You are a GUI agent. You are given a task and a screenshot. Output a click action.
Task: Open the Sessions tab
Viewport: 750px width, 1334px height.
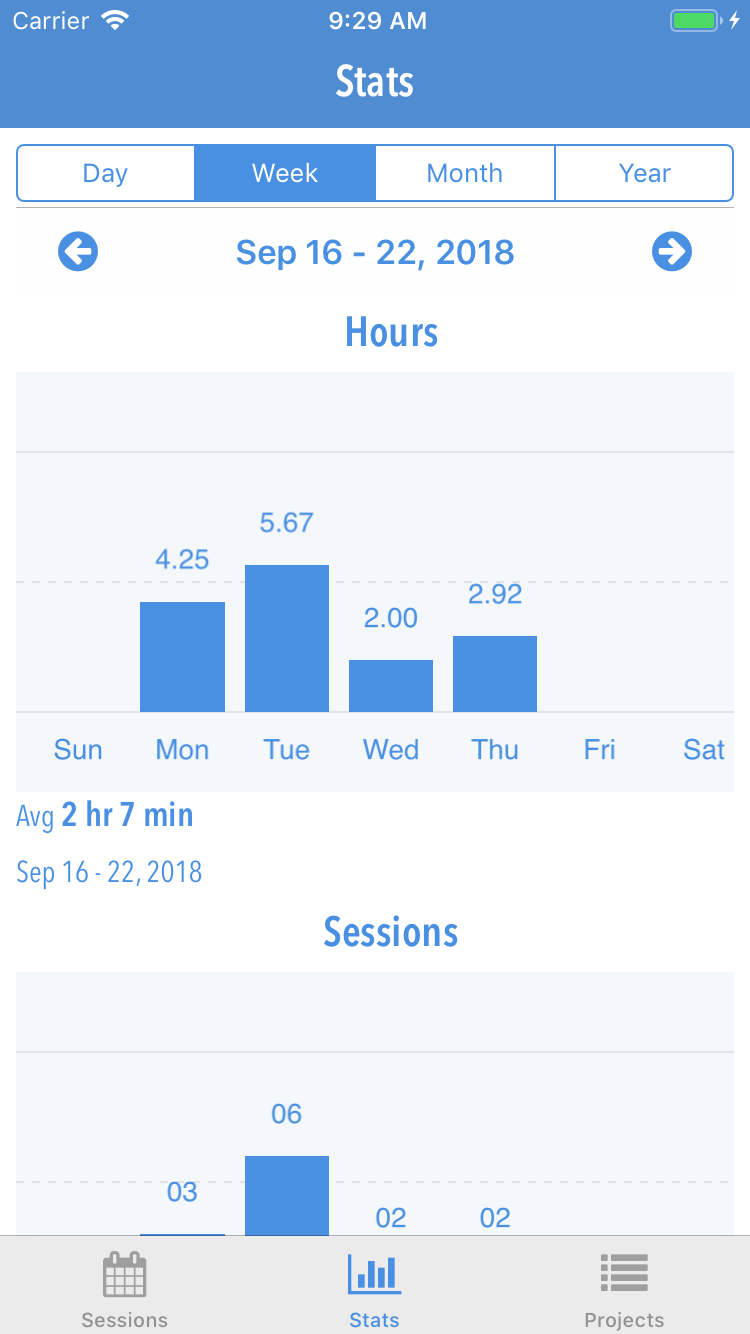(x=125, y=1288)
